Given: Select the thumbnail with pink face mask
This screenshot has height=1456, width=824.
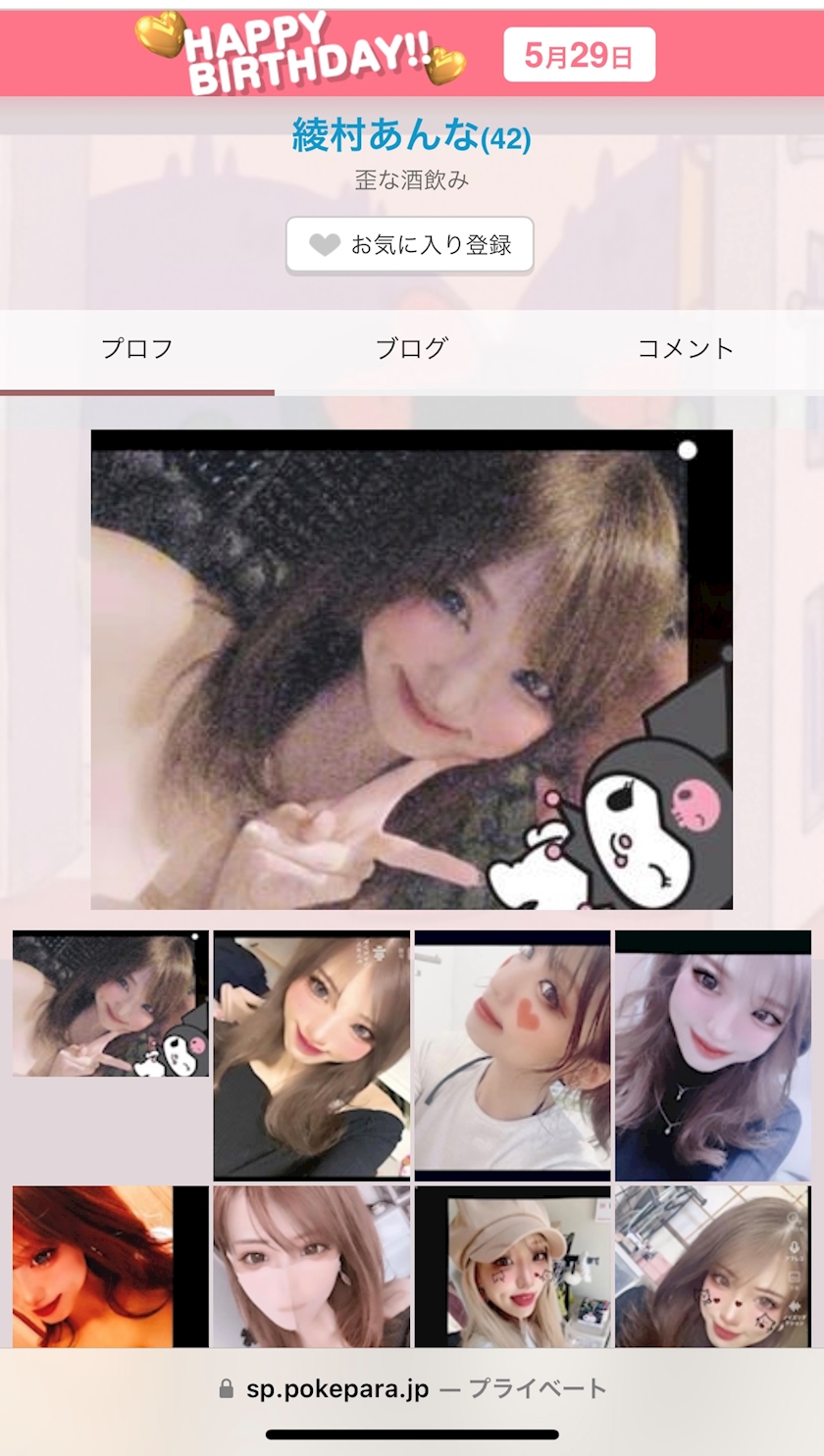Looking at the screenshot, I should [x=312, y=1266].
